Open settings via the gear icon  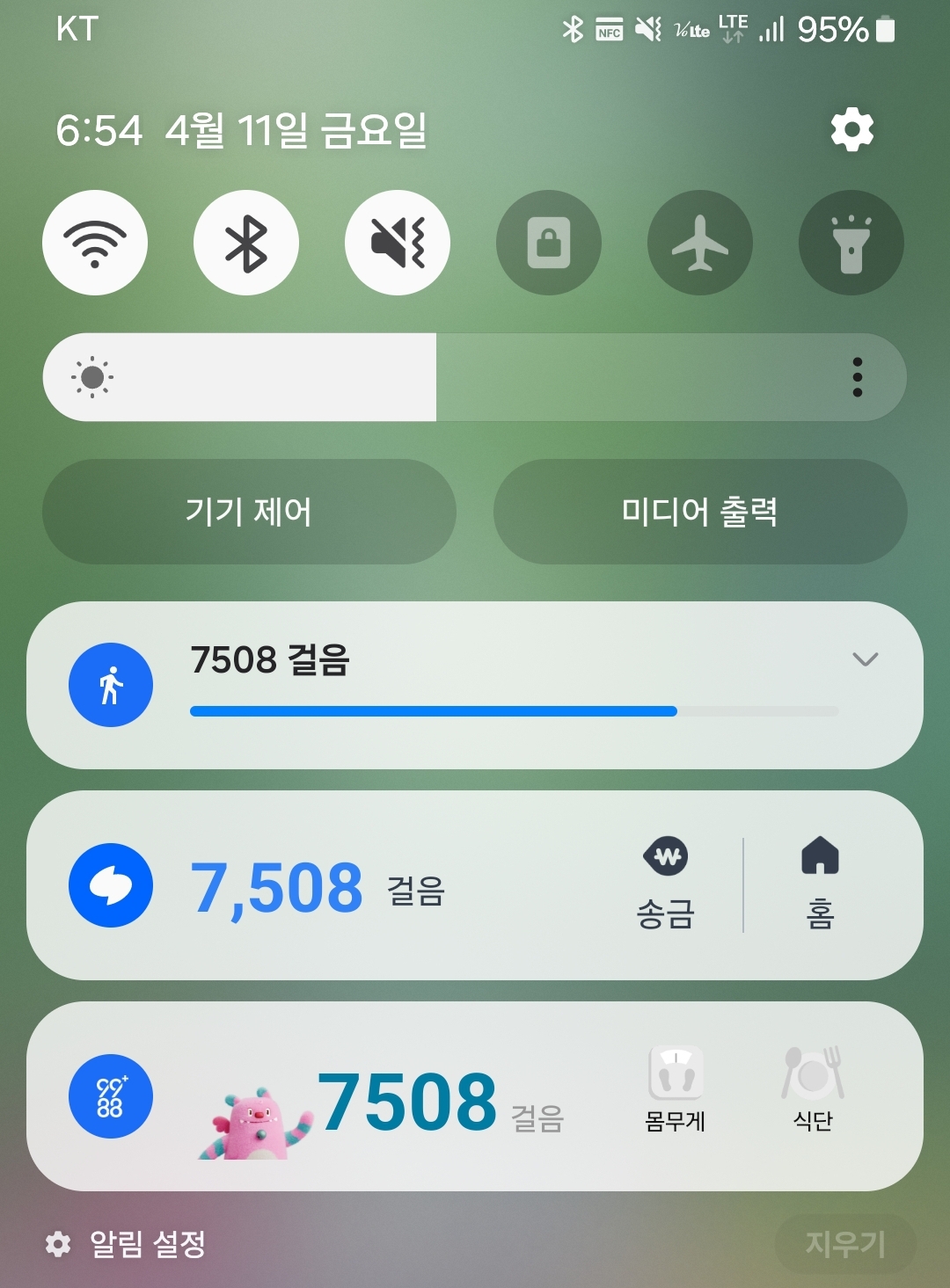(851, 131)
